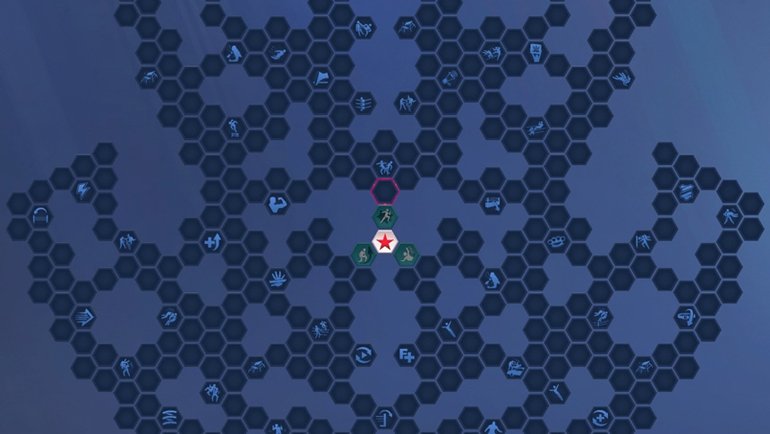Screen dimensions: 770x434
Task: Select the brass knuckles skill node
Action: pos(556,241)
